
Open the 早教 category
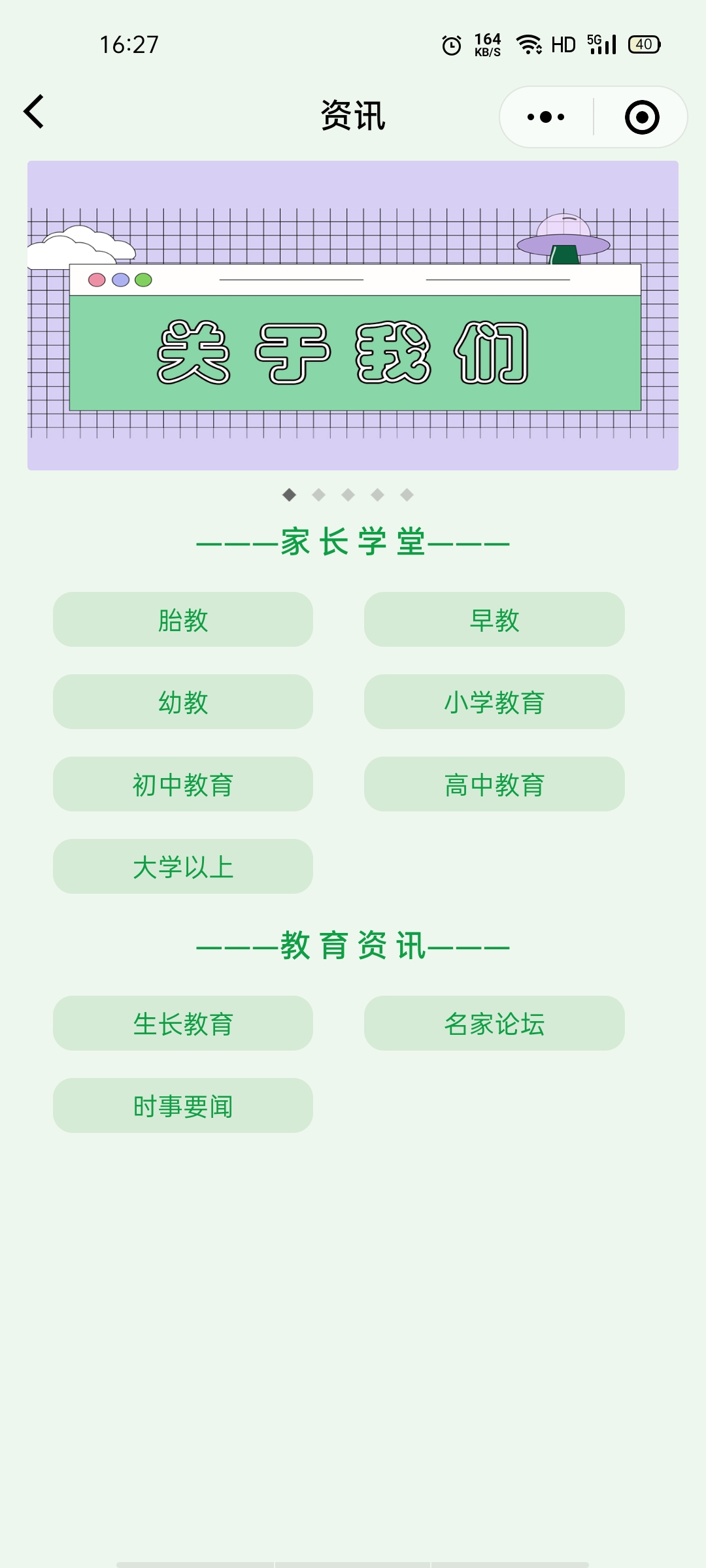click(494, 619)
